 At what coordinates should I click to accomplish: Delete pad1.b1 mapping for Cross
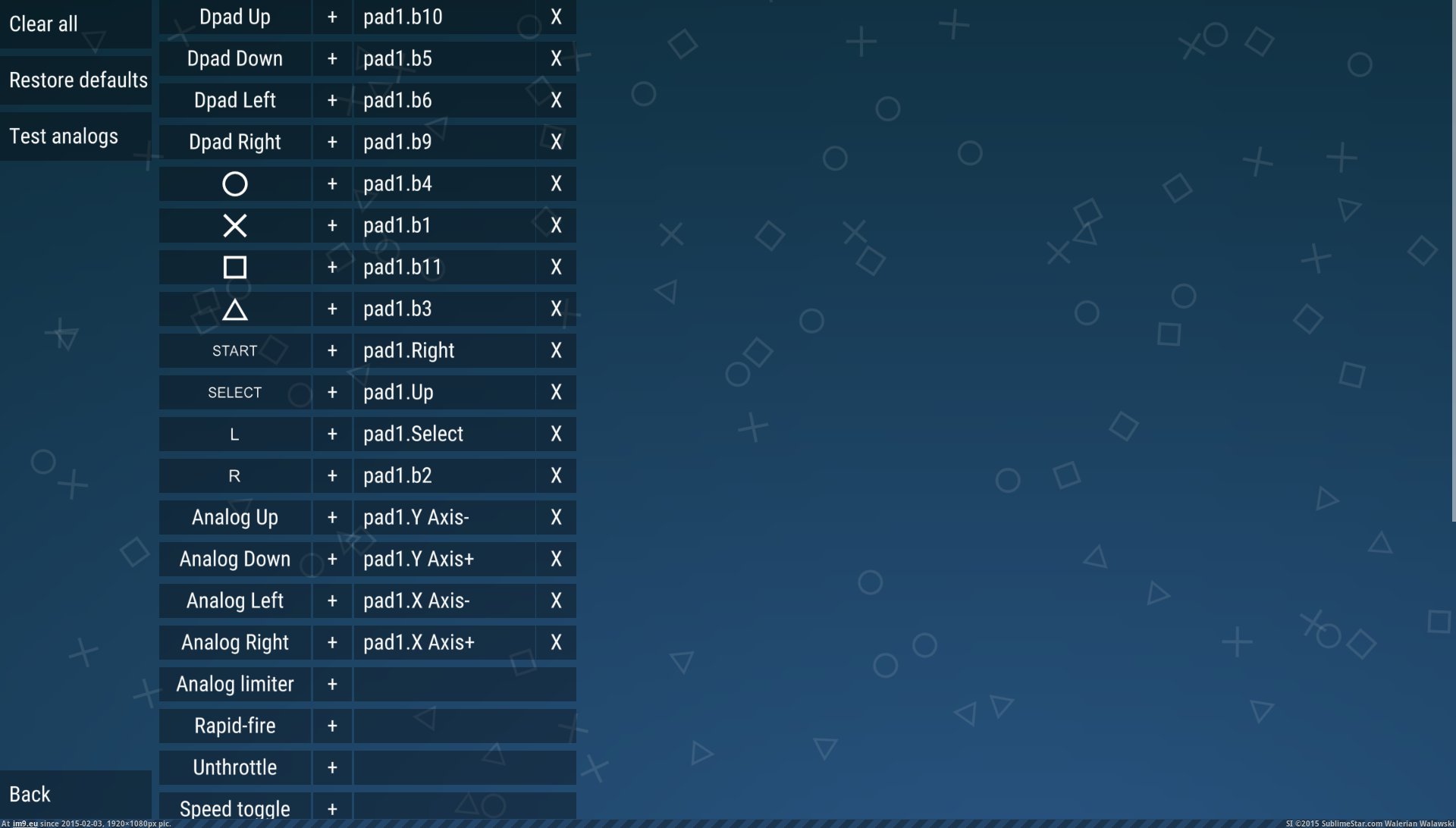click(x=556, y=225)
